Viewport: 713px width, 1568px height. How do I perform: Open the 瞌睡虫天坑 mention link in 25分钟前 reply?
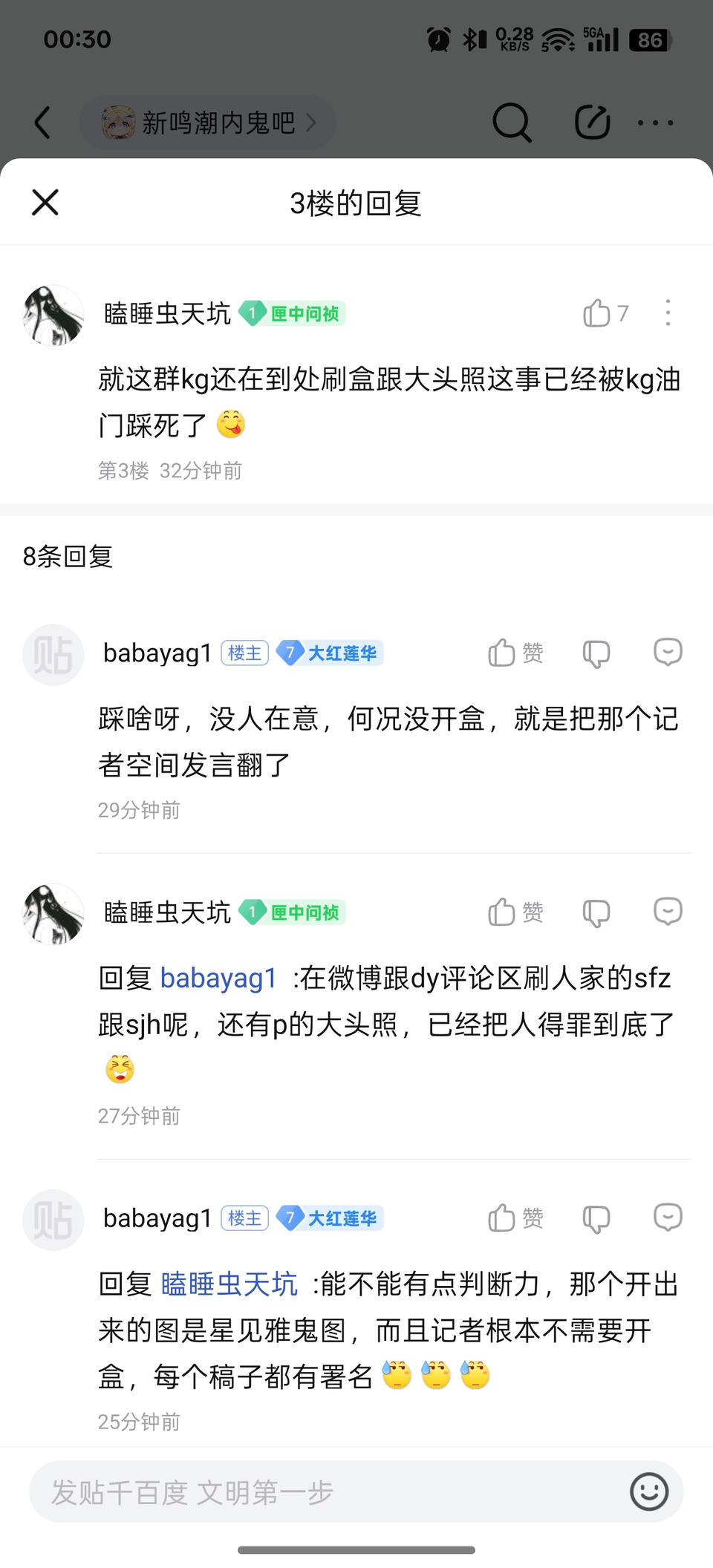pyautogui.click(x=229, y=1284)
